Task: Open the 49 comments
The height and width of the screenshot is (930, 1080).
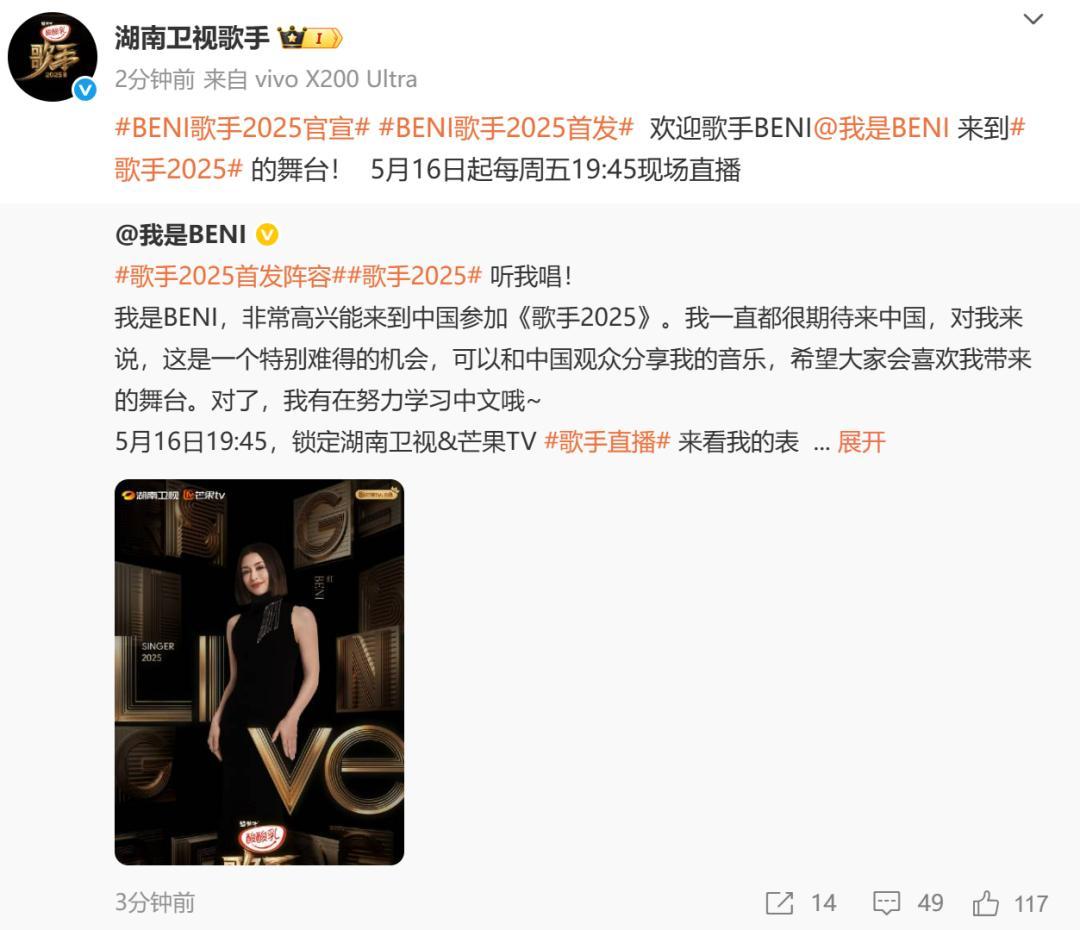Action: point(908,903)
